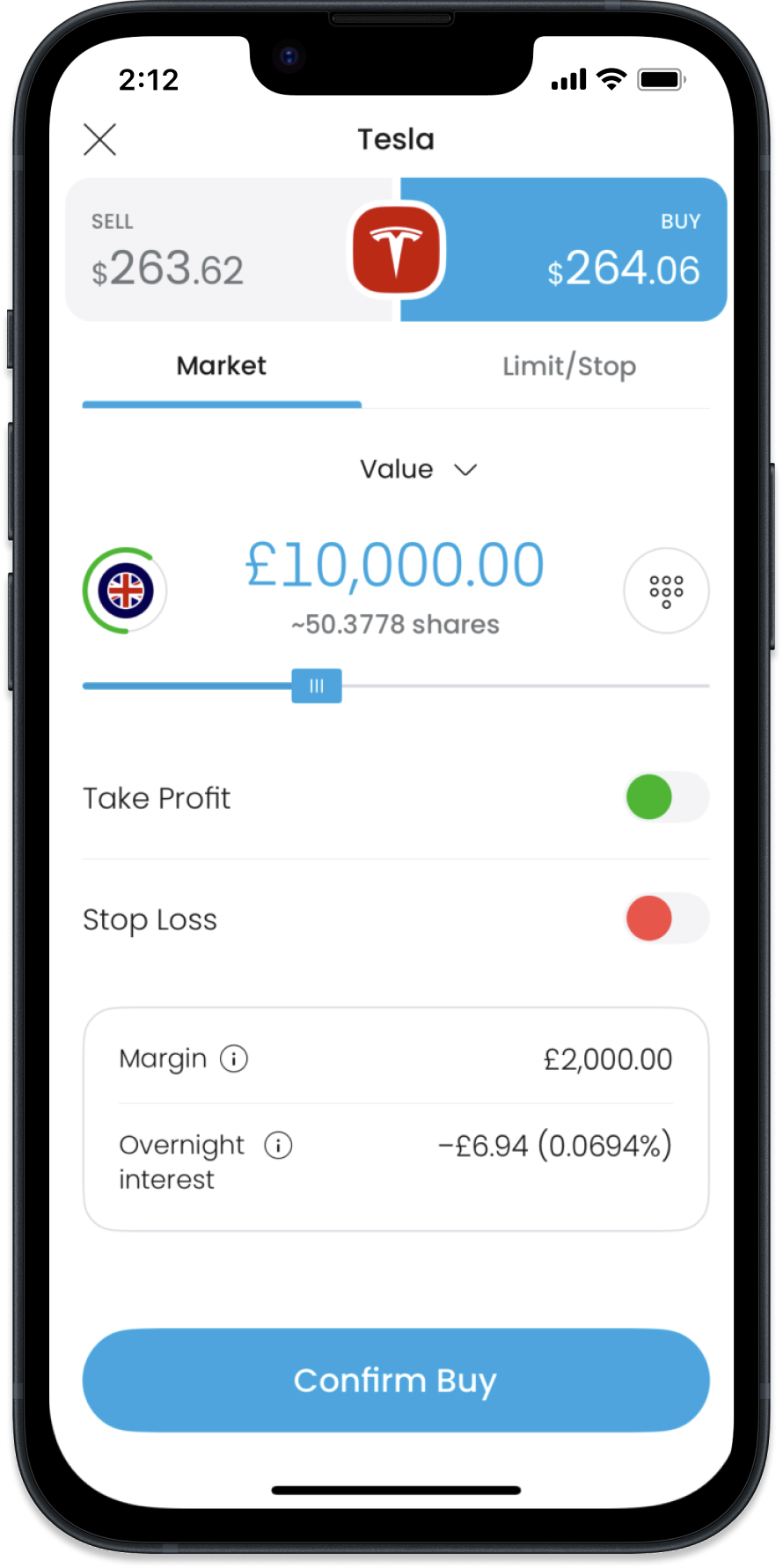Switch to the Limit/Stop tab
This screenshot has height=1568, width=783.
pos(569,366)
